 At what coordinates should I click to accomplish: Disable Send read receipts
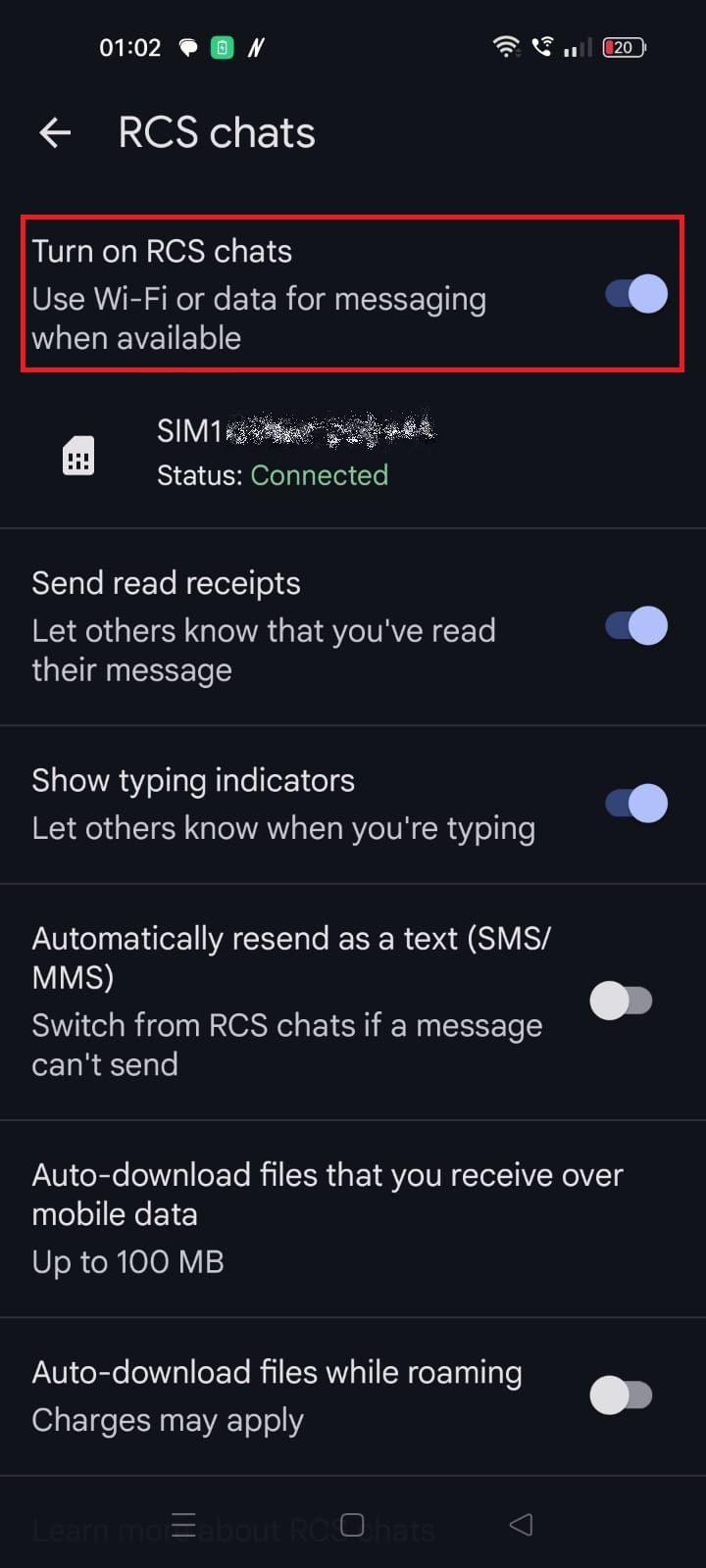[x=635, y=626]
